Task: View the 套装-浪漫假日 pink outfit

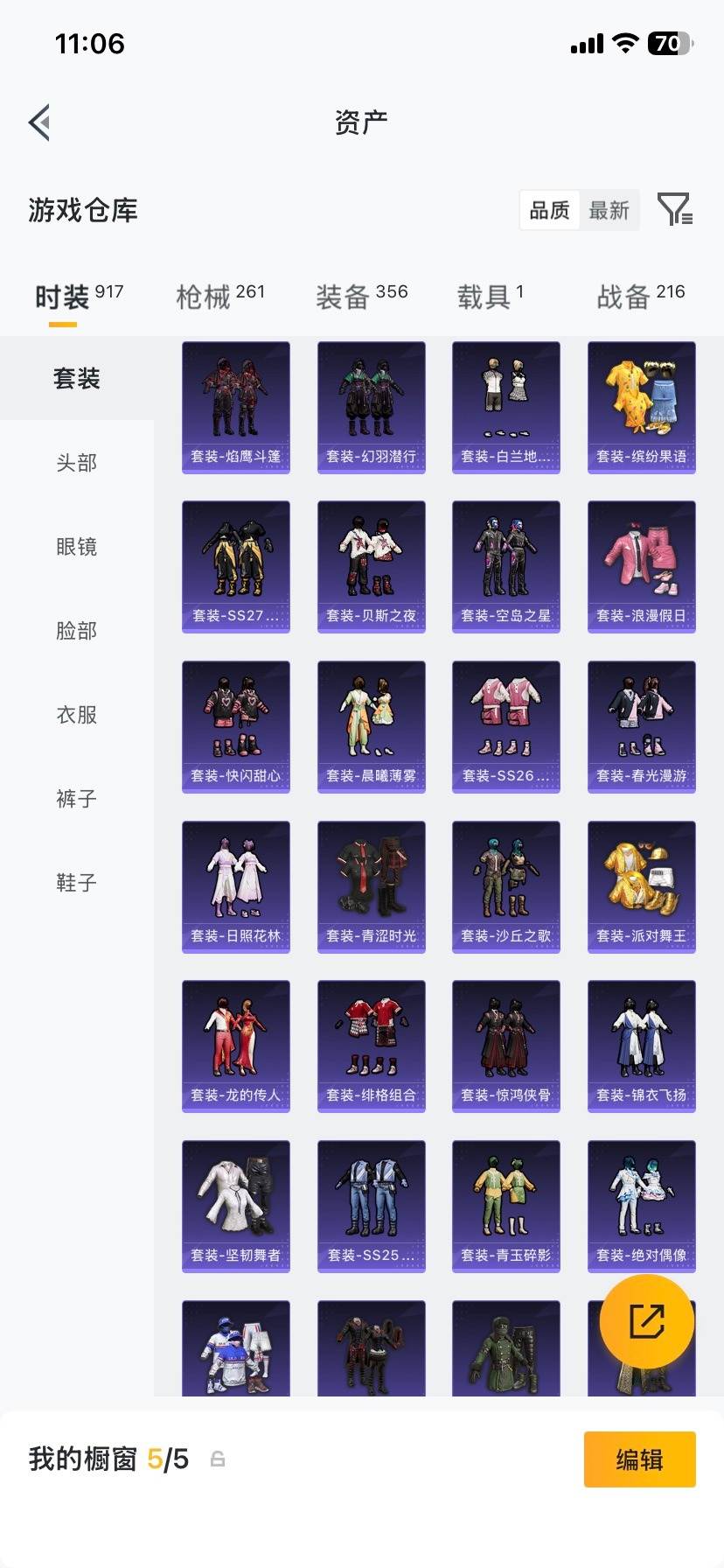Action: click(641, 566)
